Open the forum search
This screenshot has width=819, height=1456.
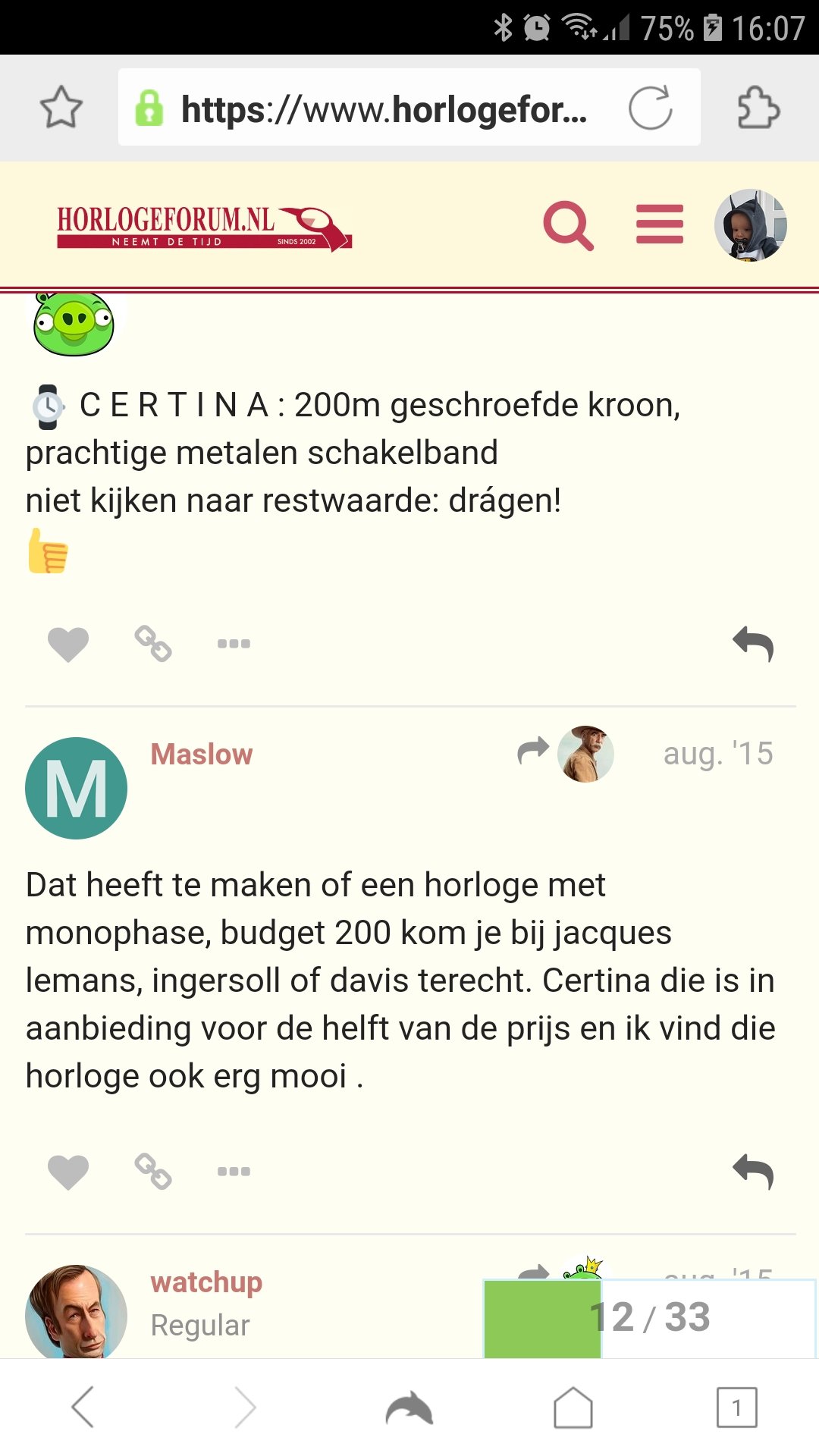568,226
